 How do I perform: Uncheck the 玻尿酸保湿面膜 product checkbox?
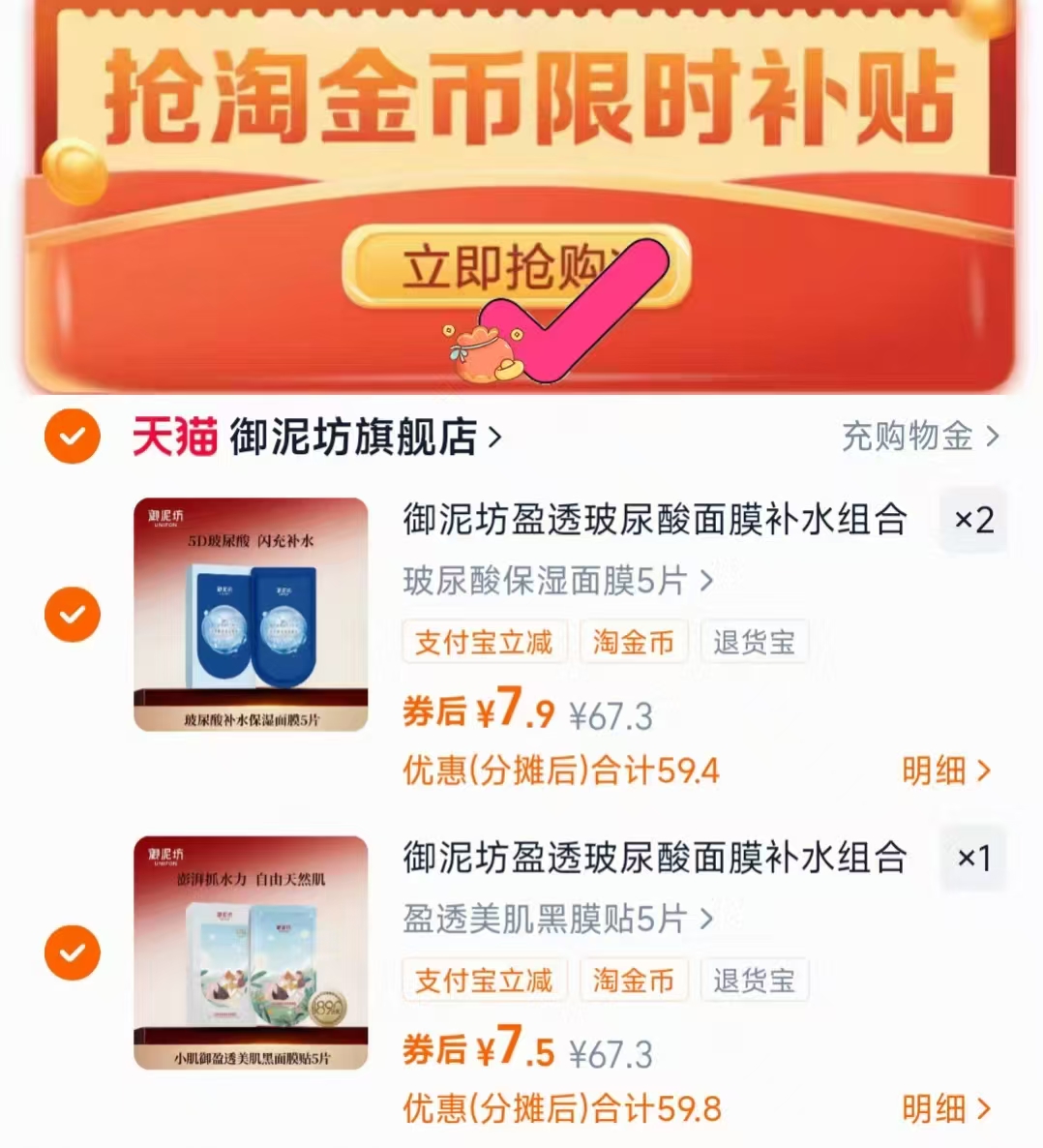tap(72, 614)
